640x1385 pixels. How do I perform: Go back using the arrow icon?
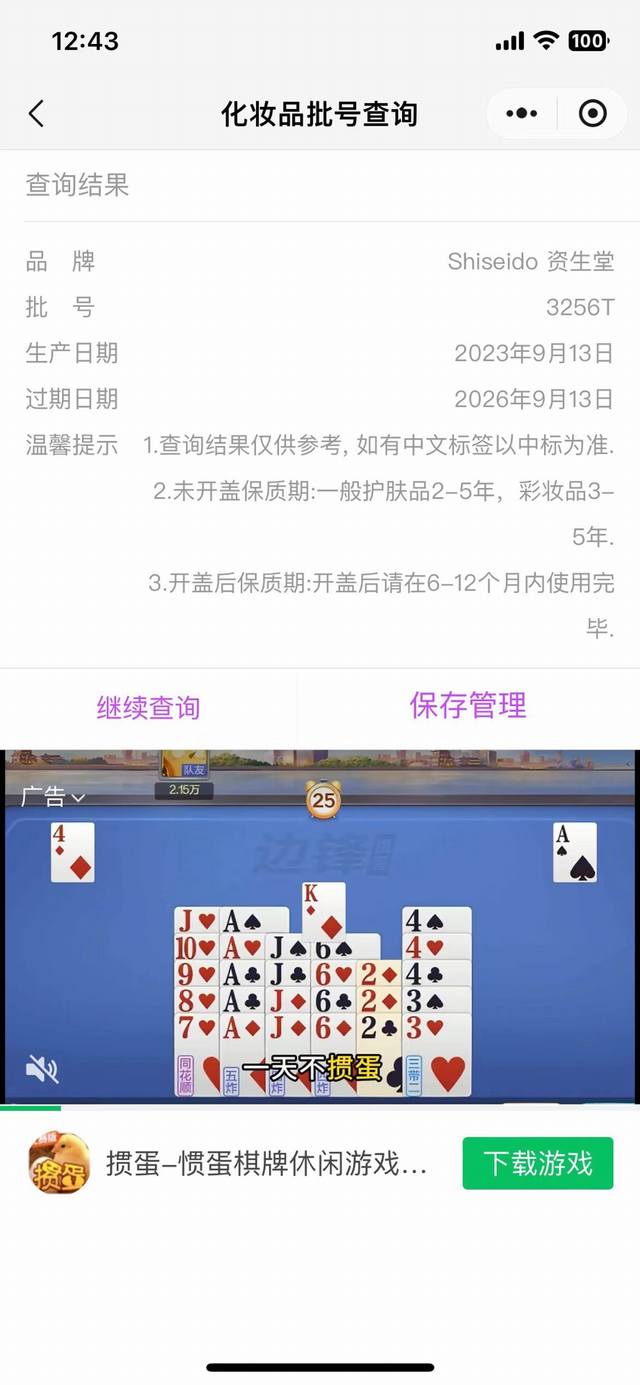tap(37, 114)
